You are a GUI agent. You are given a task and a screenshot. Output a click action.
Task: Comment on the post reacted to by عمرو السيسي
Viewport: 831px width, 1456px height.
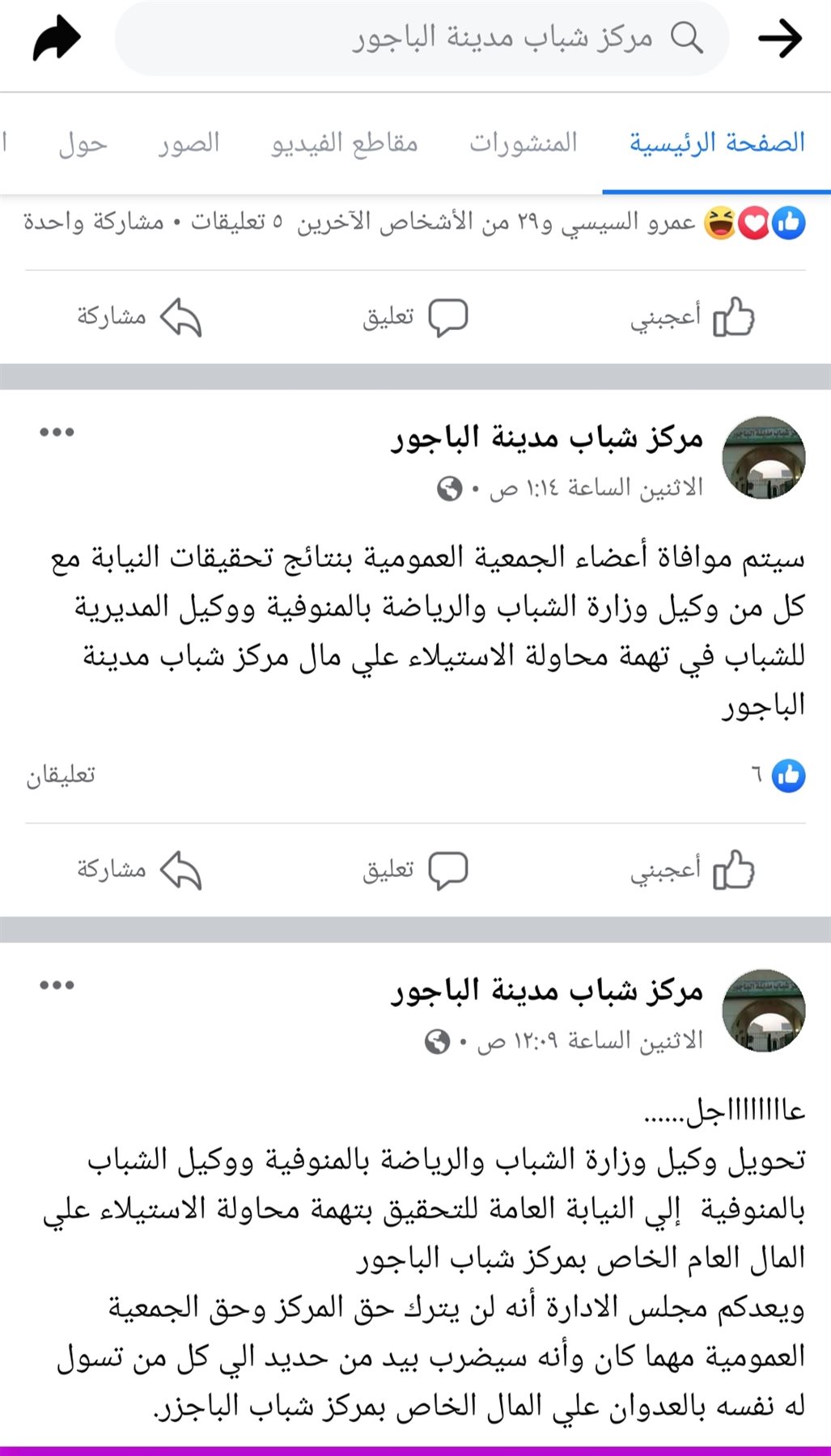click(415, 317)
